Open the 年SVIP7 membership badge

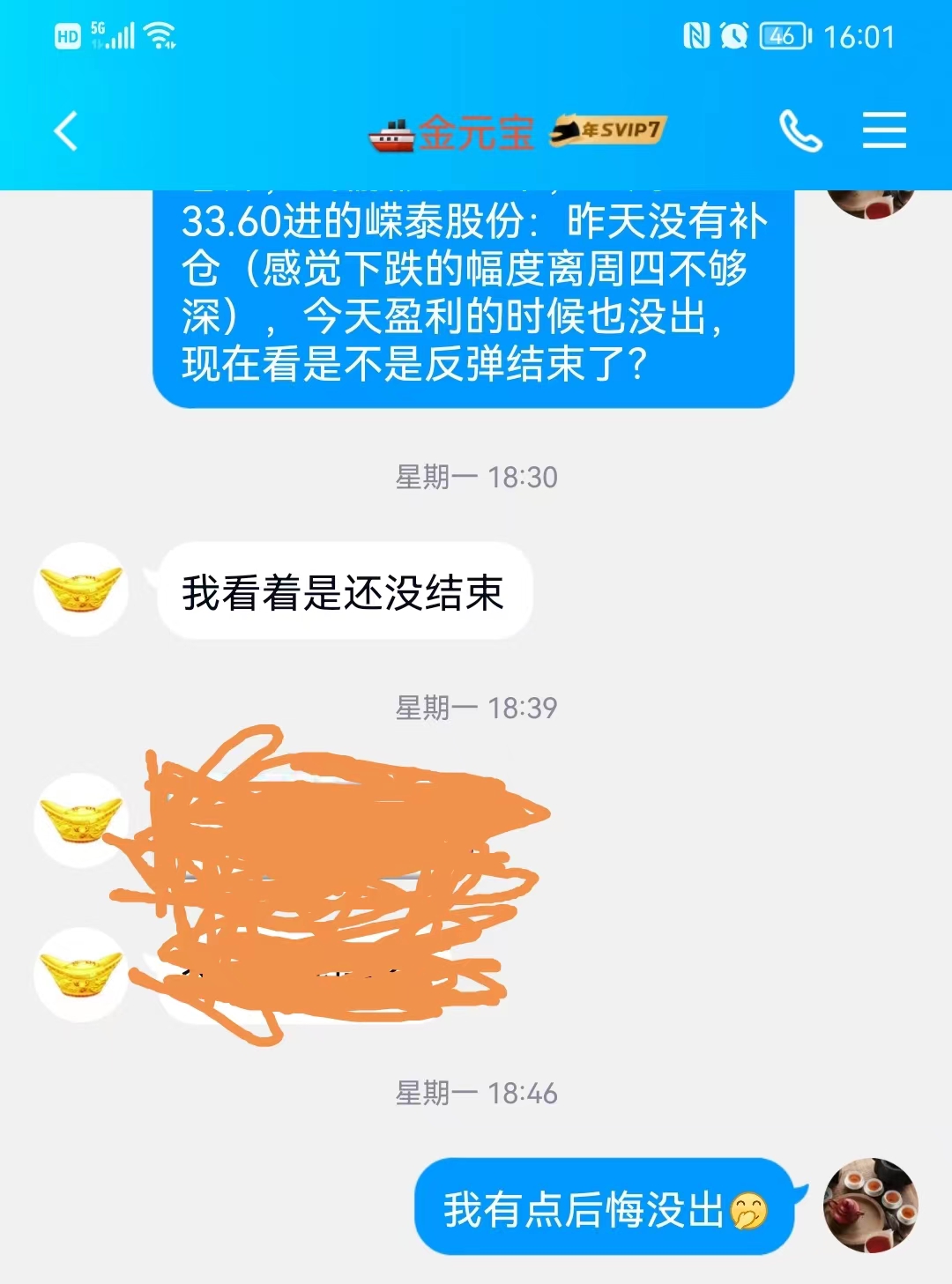(608, 130)
